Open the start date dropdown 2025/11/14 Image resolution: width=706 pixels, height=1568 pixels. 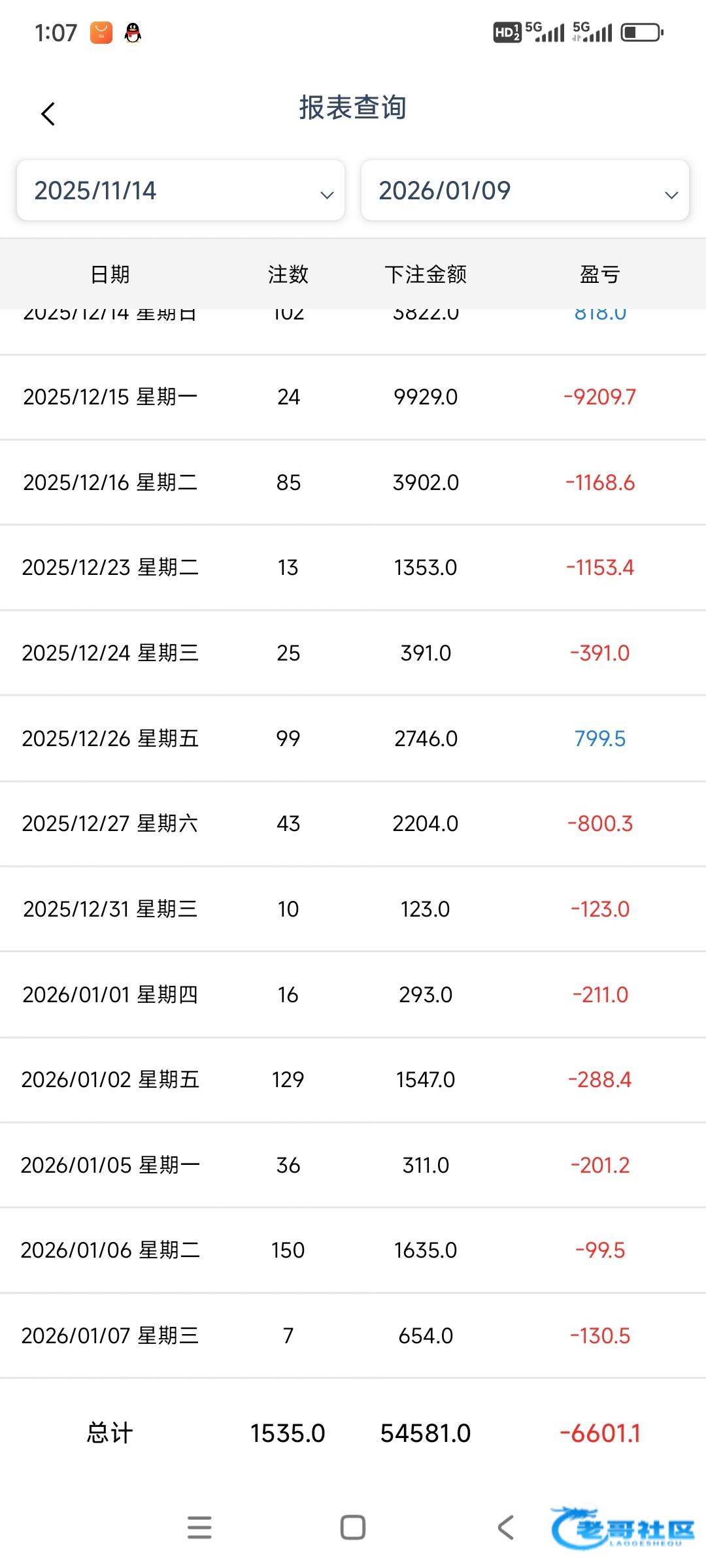180,190
